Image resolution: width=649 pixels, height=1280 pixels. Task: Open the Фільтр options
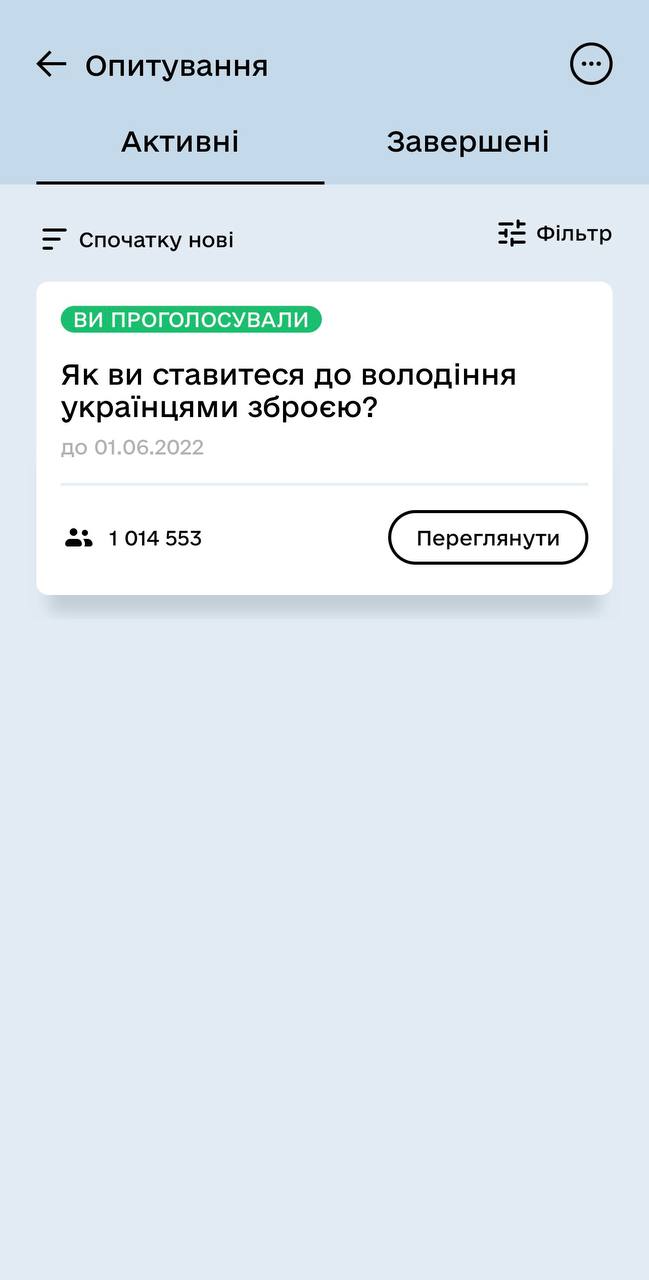point(555,234)
